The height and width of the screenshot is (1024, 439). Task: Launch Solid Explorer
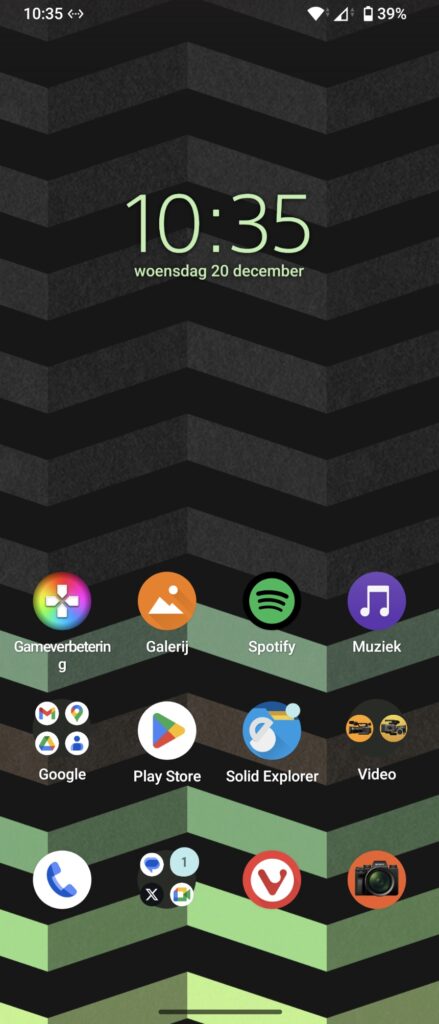272,731
